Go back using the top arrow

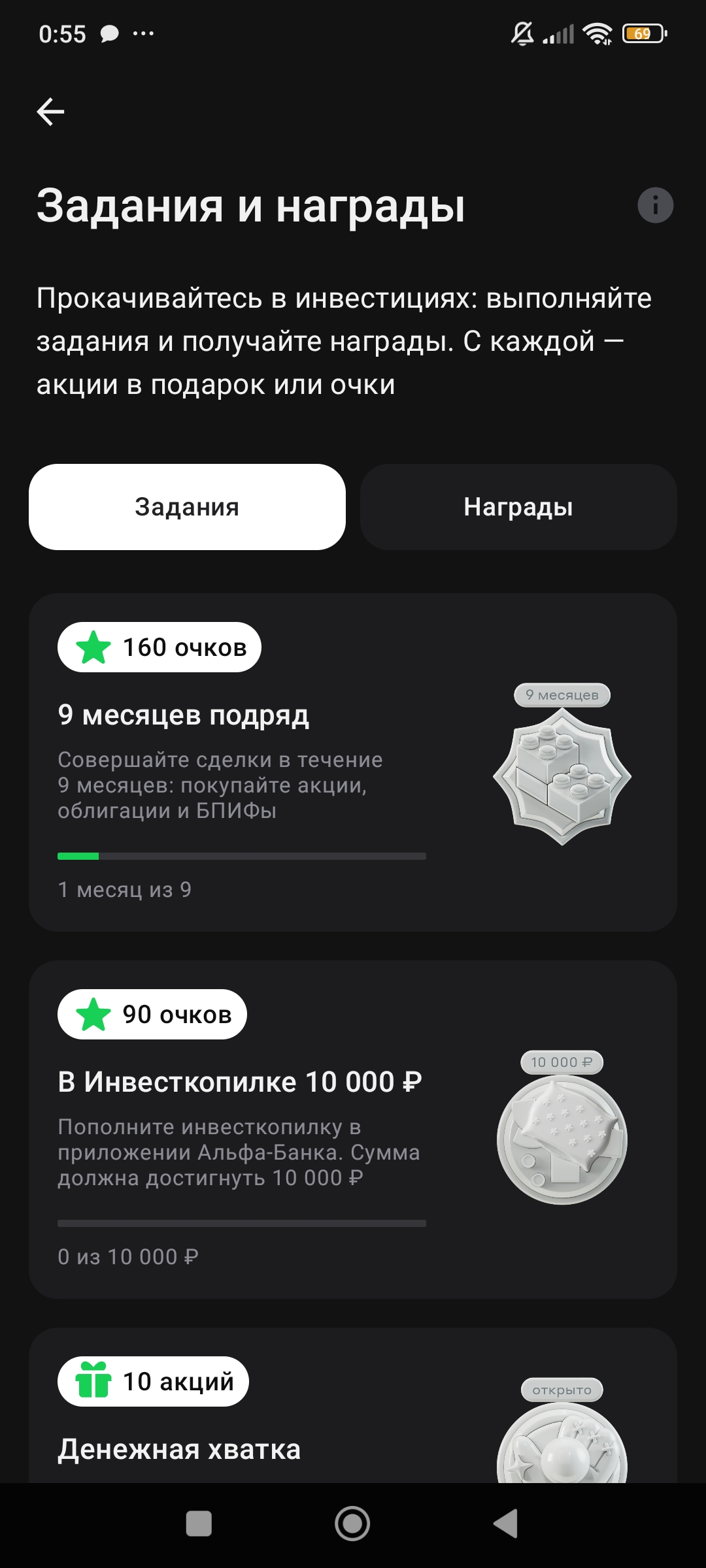50,112
